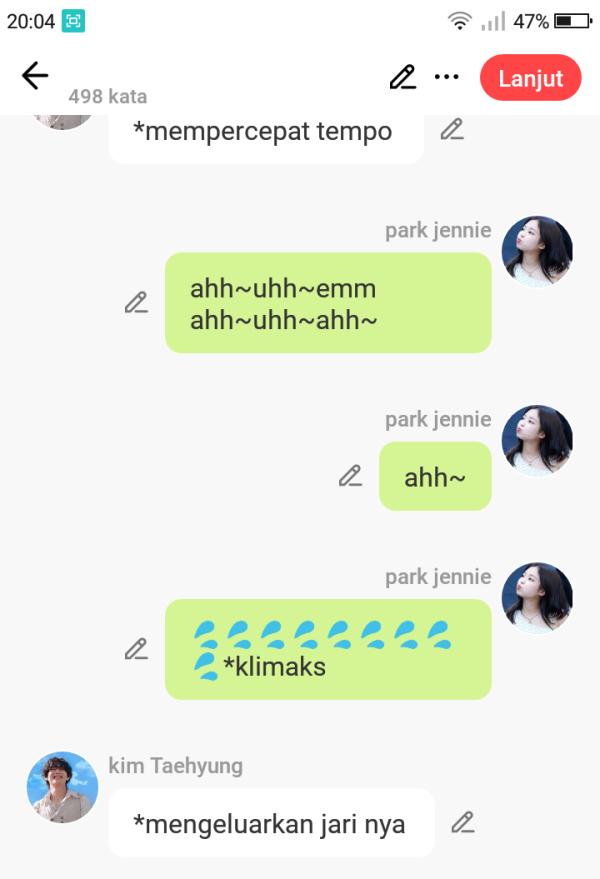This screenshot has width=600, height=879.
Task: Edit the "*mempercepat tempo" message
Action: (x=452, y=129)
